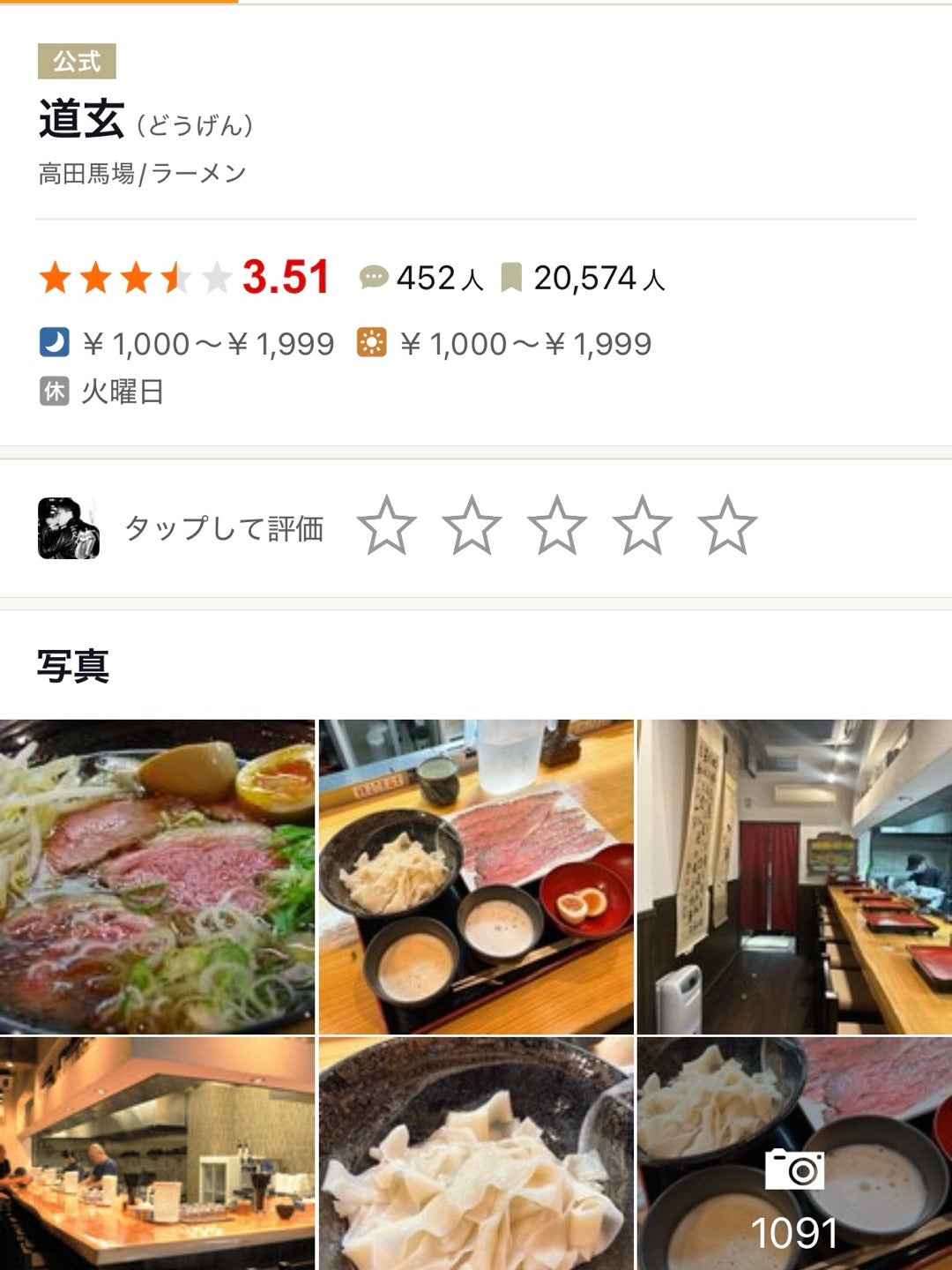This screenshot has height=1270, width=952.
Task: View the restaurant interior hallway photo
Action: point(794,877)
